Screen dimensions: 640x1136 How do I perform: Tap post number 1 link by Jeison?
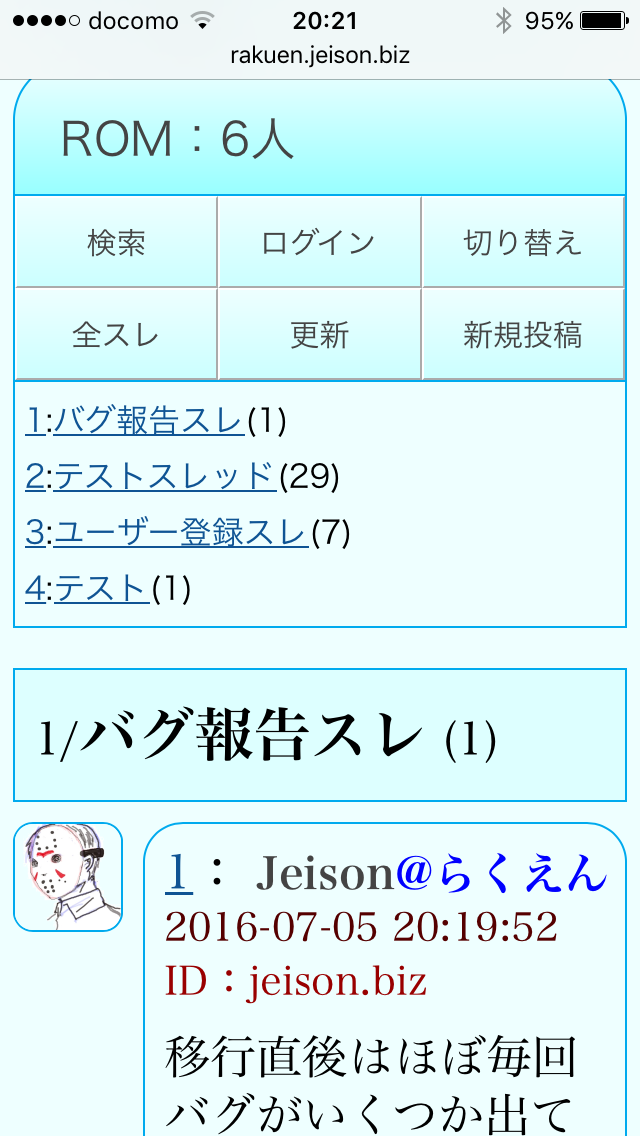tap(179, 872)
